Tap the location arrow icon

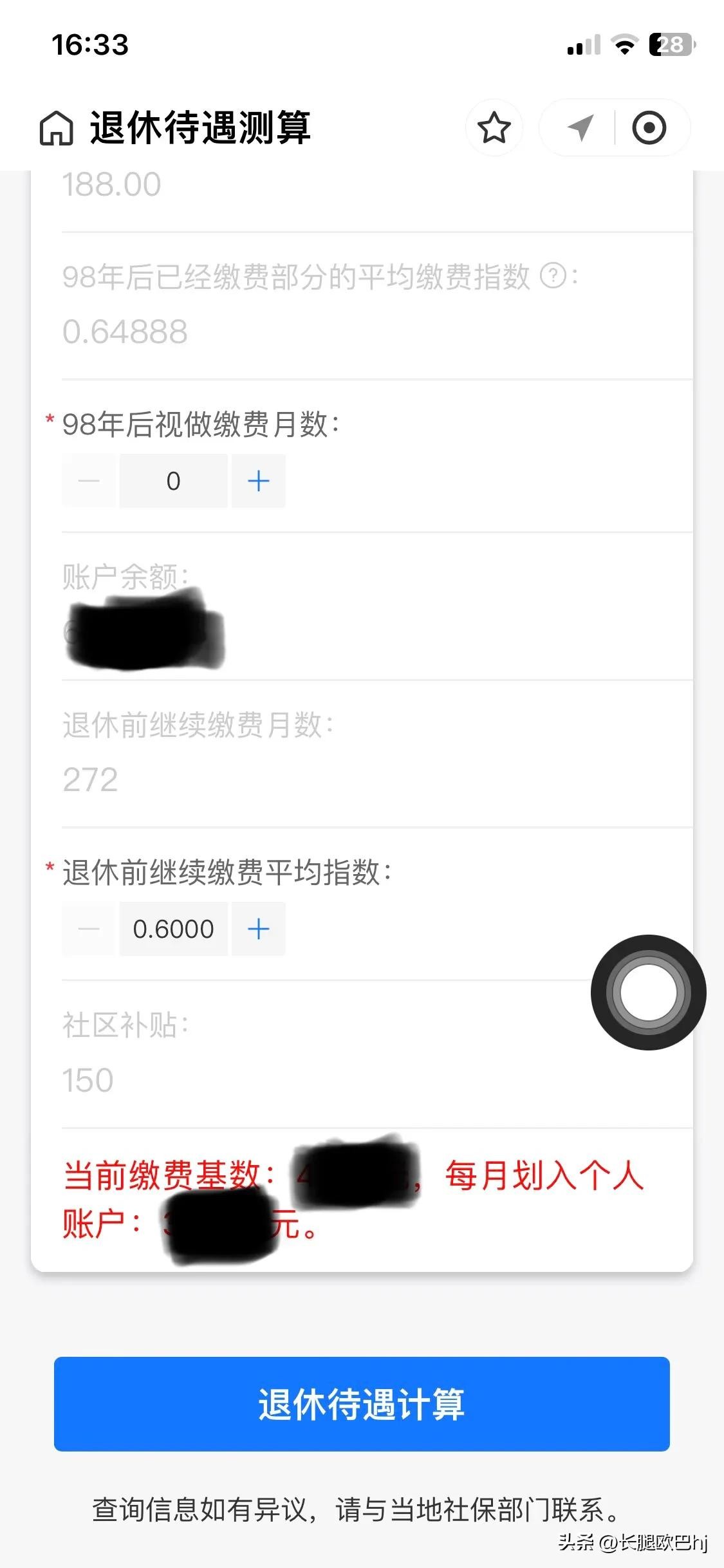click(x=580, y=127)
